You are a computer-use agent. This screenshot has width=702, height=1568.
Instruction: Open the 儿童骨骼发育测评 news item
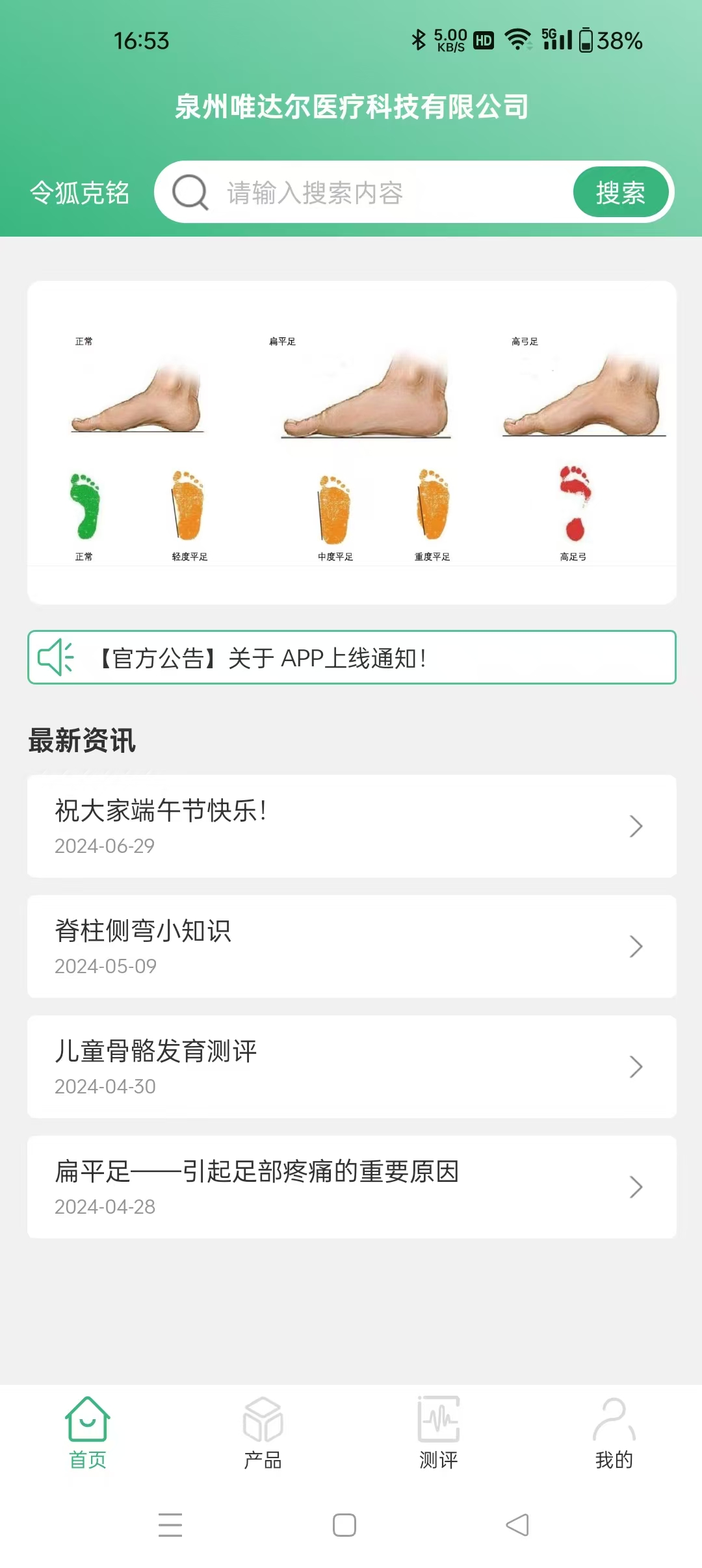click(352, 1067)
